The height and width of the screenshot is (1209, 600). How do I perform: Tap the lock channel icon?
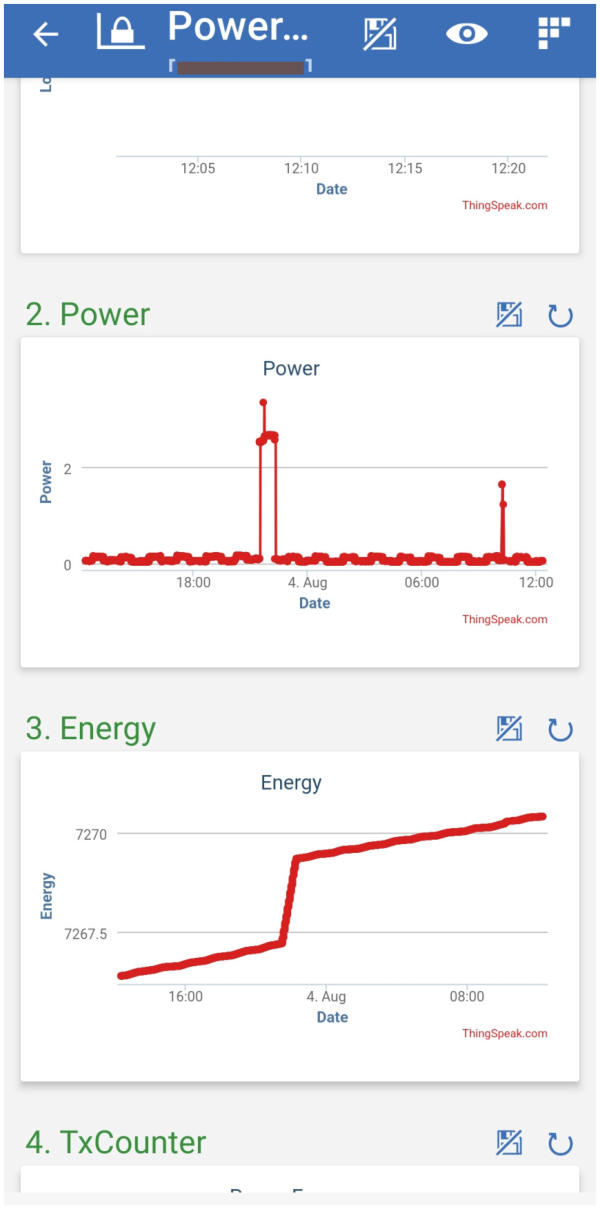point(120,33)
